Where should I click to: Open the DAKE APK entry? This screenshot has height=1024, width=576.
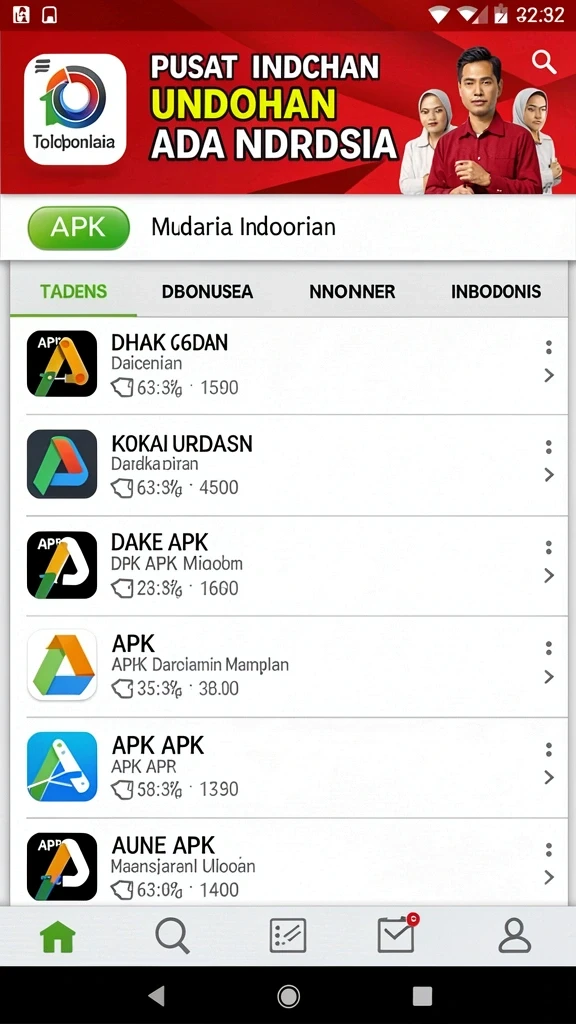(289, 566)
